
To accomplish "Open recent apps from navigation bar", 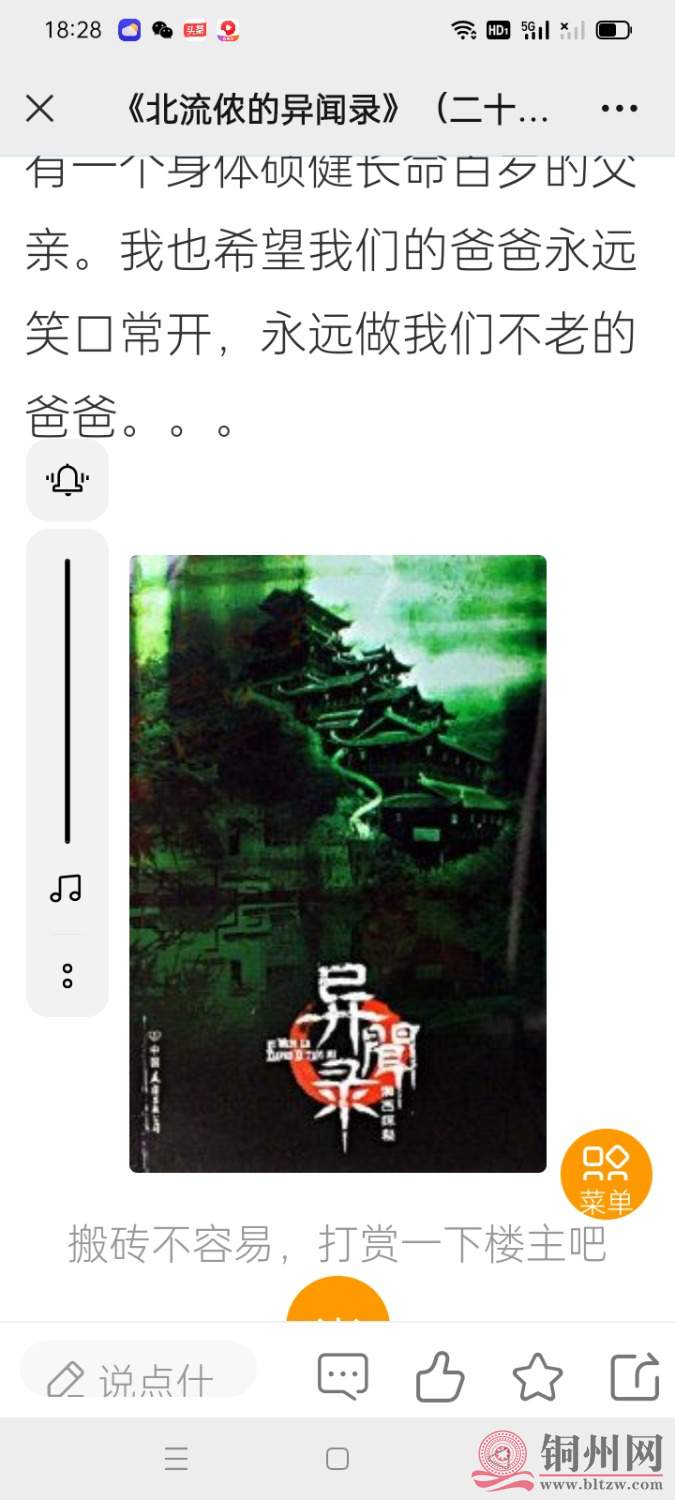I will (177, 1459).
